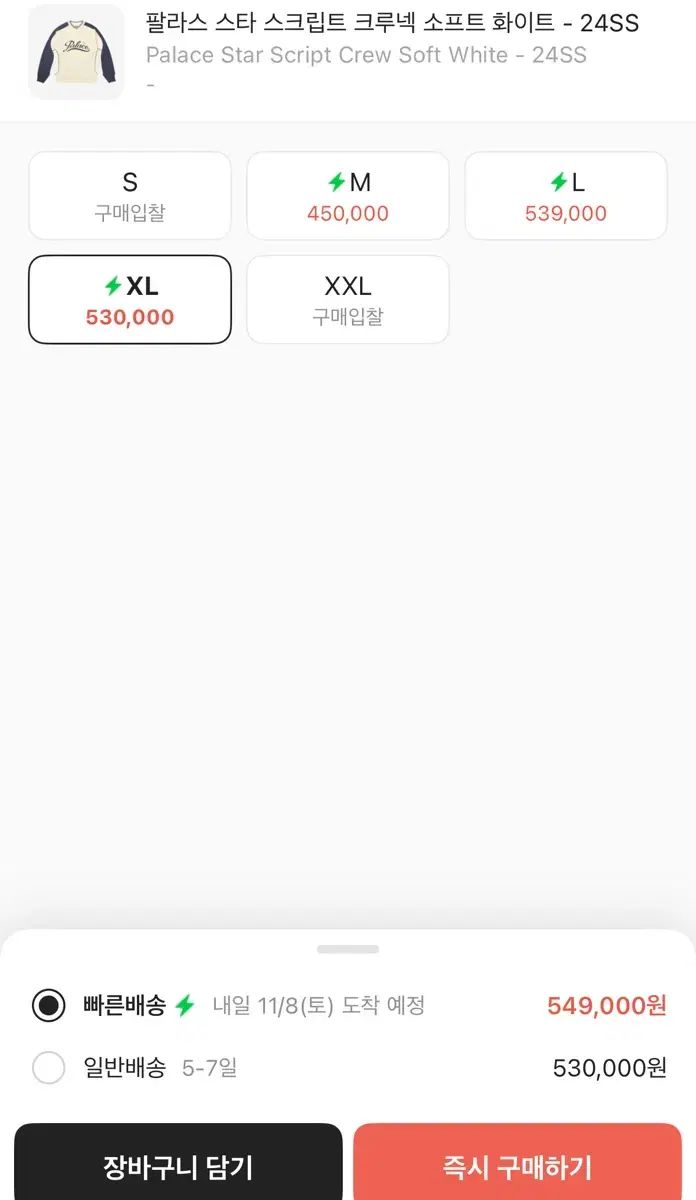Screen dimensions: 696x1200
Task: Select size XXL purchase bid option
Action: click(348, 300)
